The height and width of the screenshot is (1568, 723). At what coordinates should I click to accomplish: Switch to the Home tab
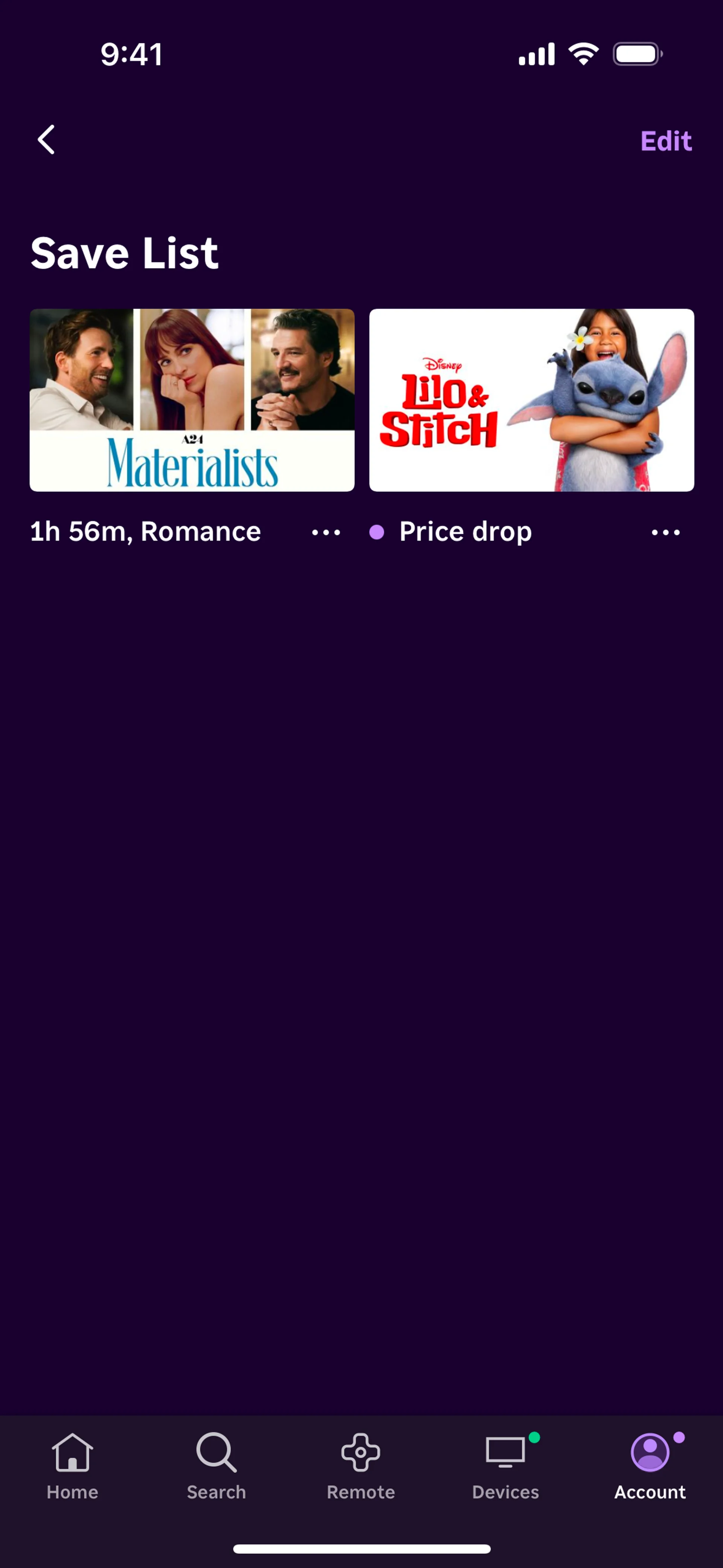[72, 1467]
